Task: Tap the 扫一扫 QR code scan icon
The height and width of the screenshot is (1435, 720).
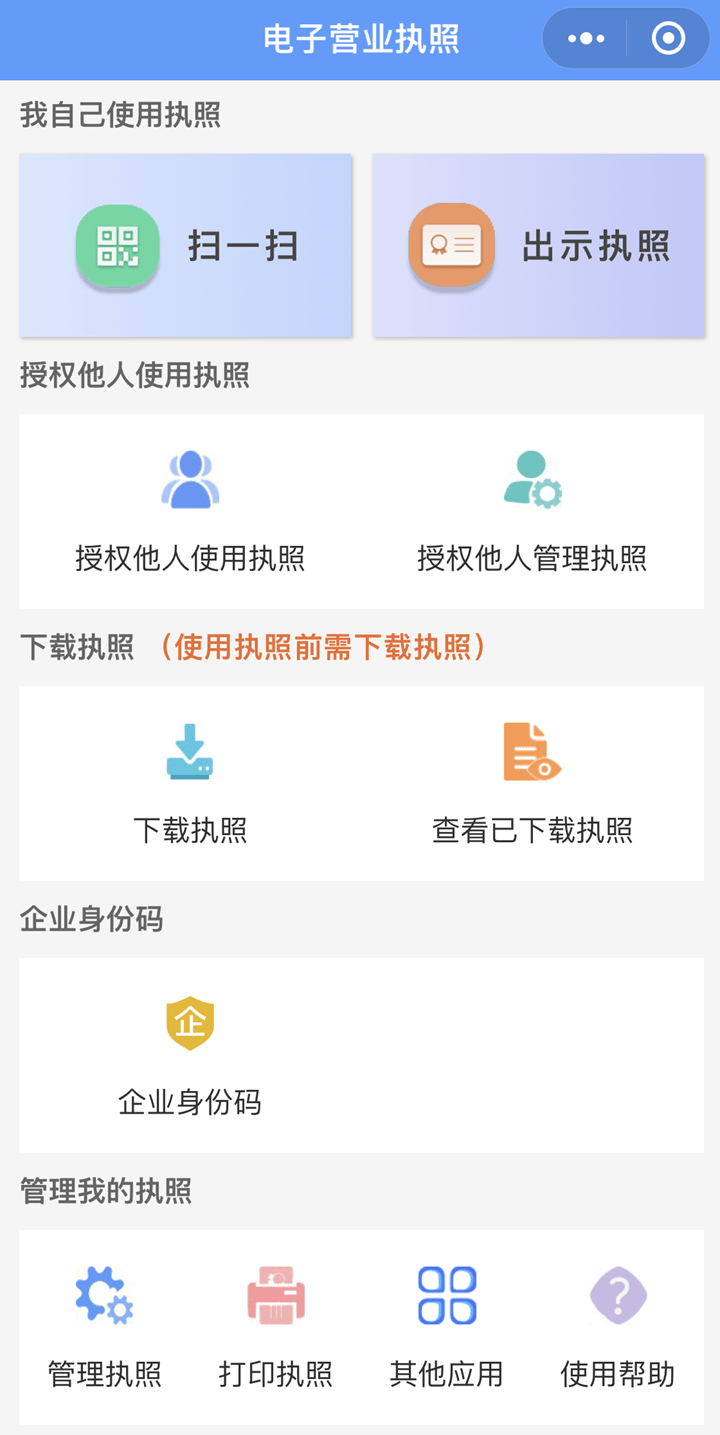Action: point(117,245)
